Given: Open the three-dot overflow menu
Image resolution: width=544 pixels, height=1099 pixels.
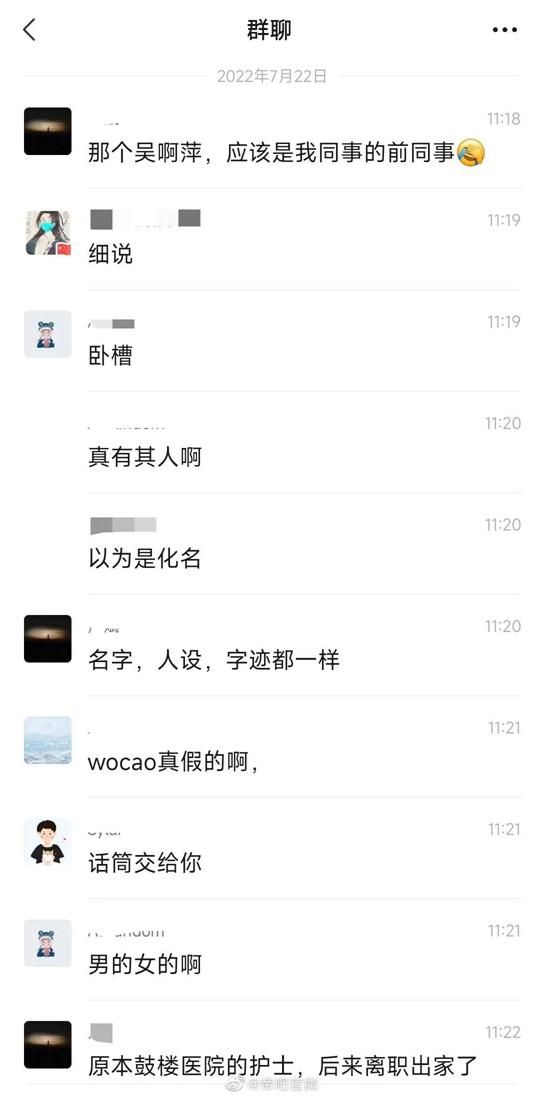Looking at the screenshot, I should [504, 30].
